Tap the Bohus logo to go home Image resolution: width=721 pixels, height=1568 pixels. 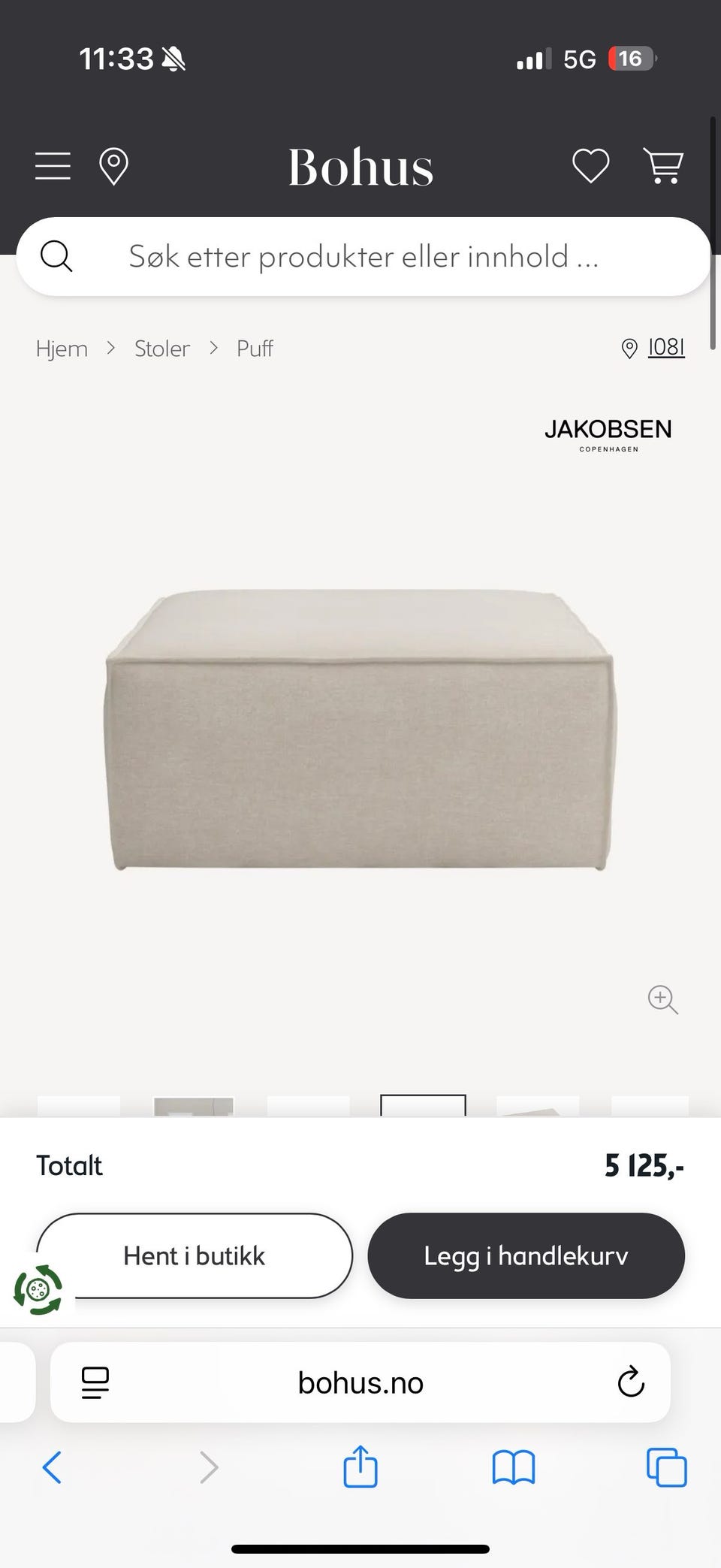361,166
